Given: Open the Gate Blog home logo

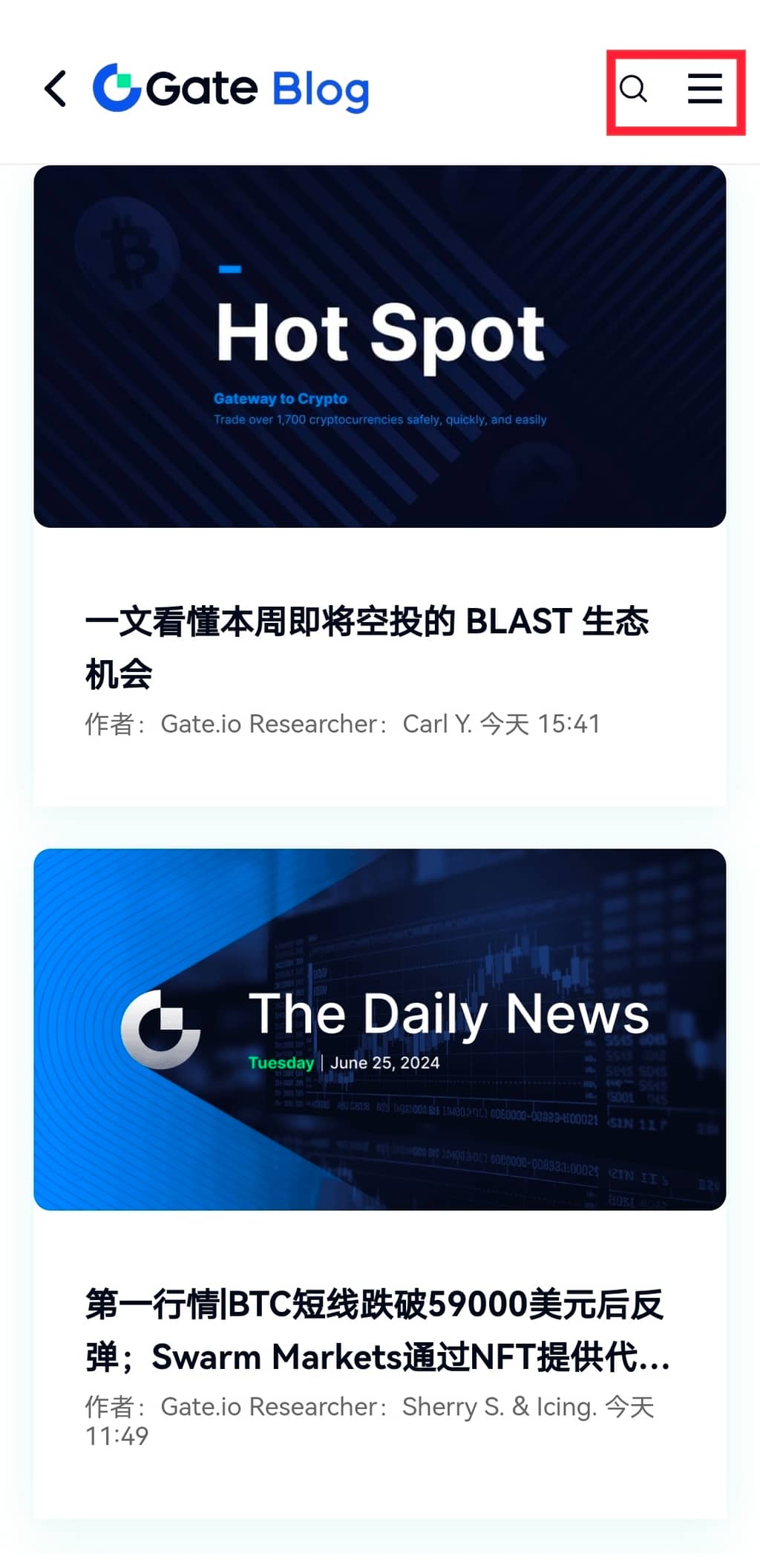Looking at the screenshot, I should [x=231, y=89].
